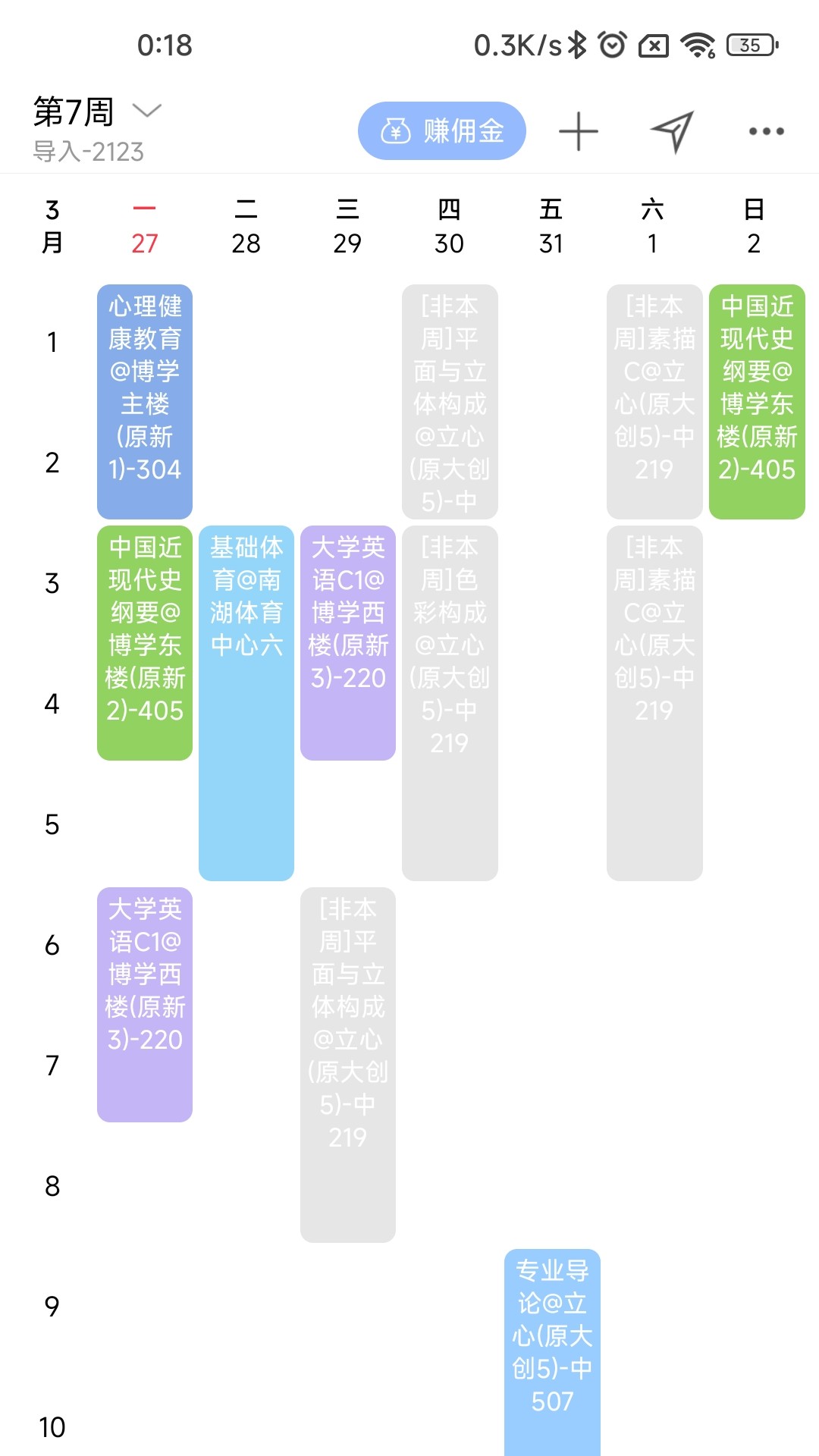The height and width of the screenshot is (1456, 819).
Task: Open the greyed 色彩构成 course card
Action: click(x=450, y=703)
